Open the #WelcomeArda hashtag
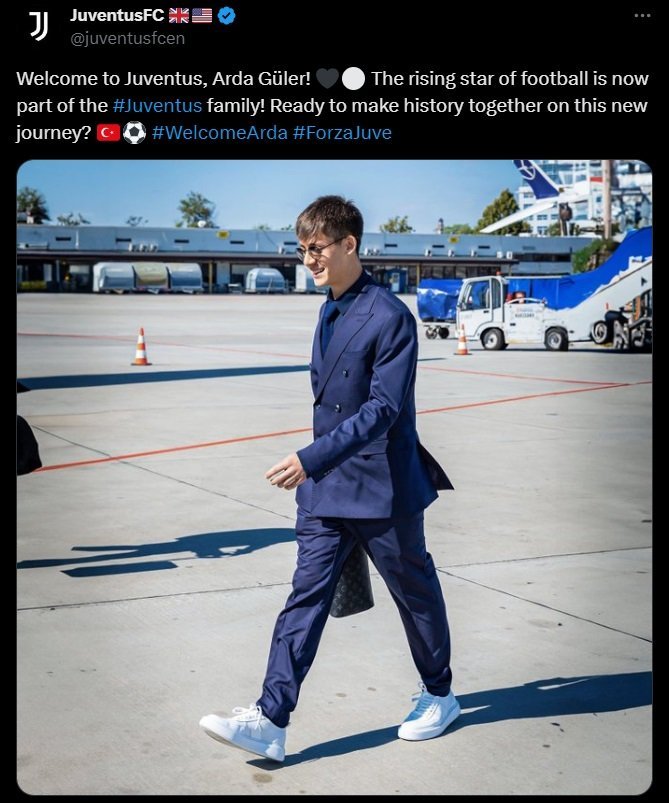669x803 pixels. pyautogui.click(x=219, y=133)
